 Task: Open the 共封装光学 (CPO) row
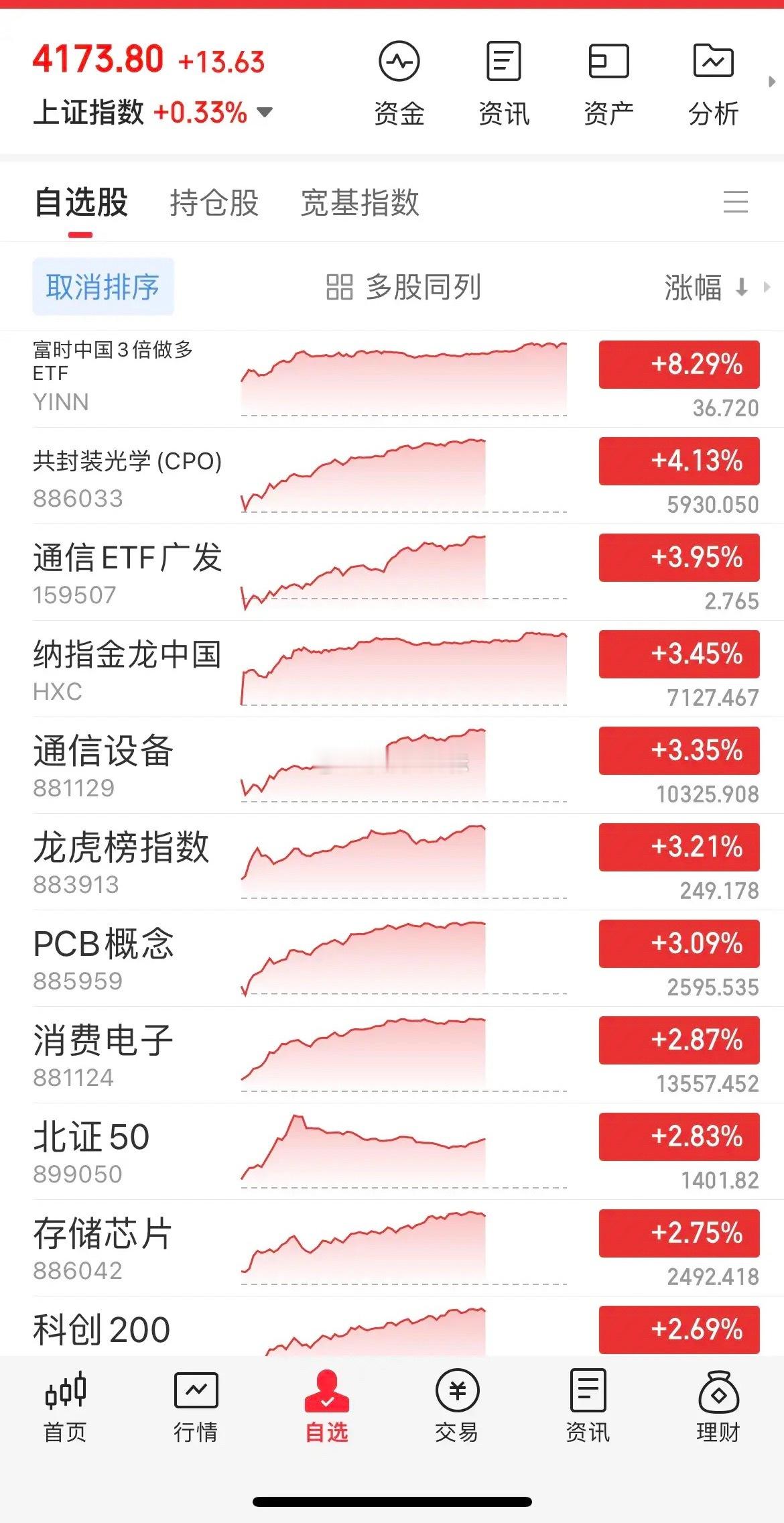(x=392, y=476)
